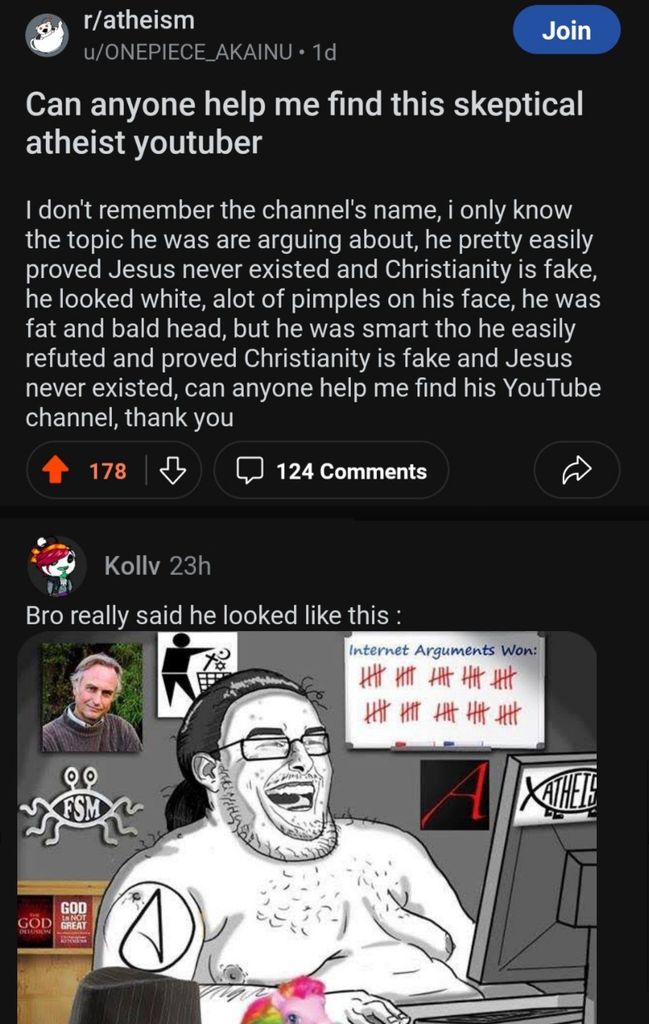Join the r/atheism community
Screen dimensions: 649x1024
[x=566, y=31]
